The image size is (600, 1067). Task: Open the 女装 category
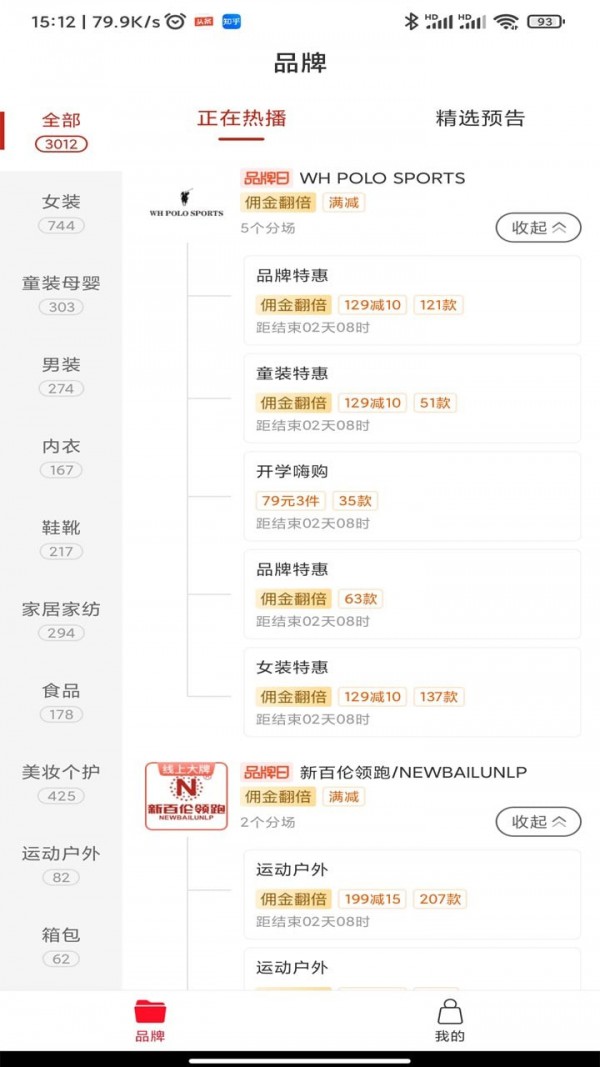tap(61, 212)
